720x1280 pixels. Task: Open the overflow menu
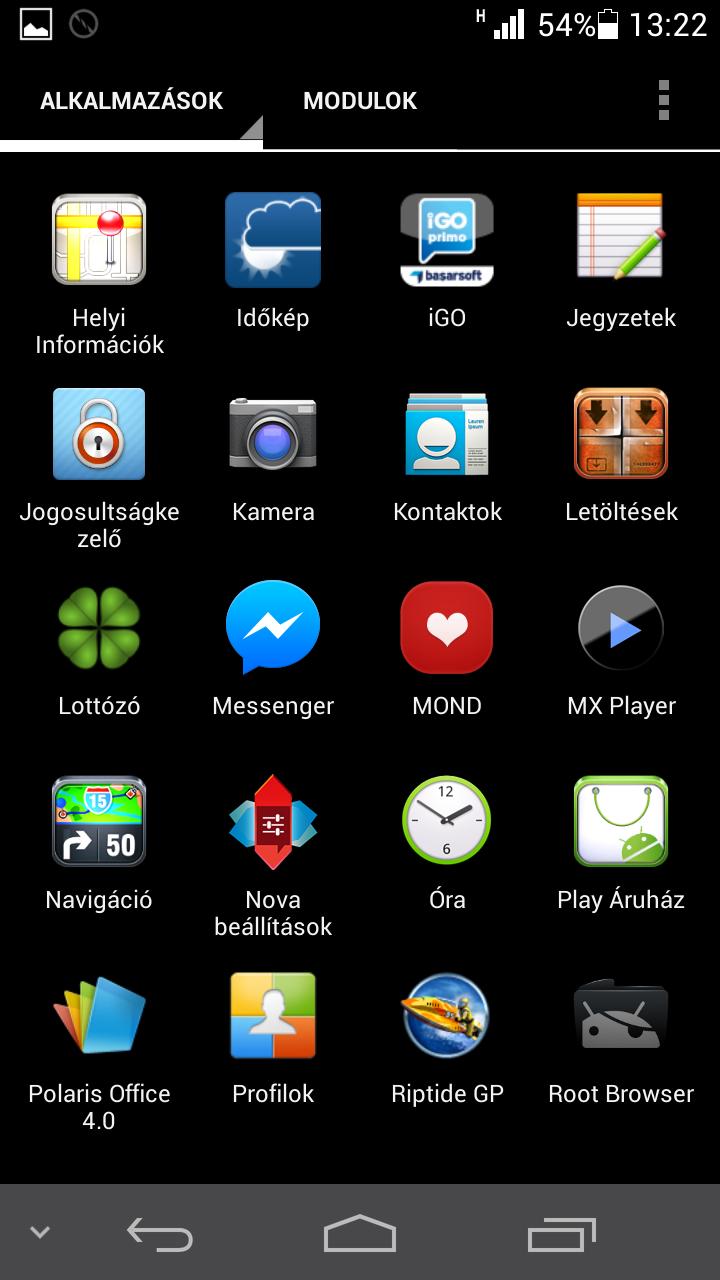[x=663, y=101]
